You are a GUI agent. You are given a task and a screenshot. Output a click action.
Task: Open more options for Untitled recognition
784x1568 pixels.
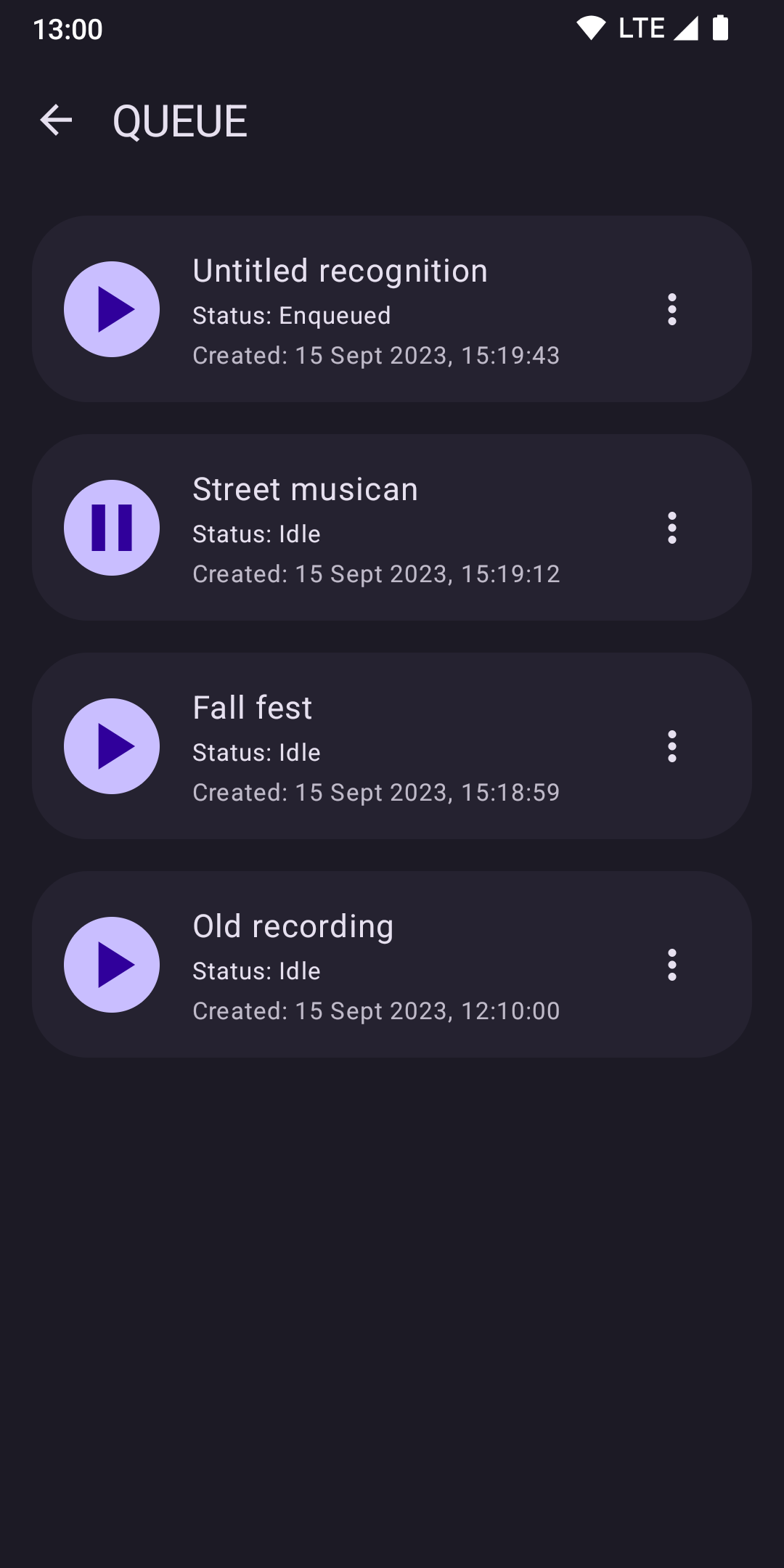672,309
